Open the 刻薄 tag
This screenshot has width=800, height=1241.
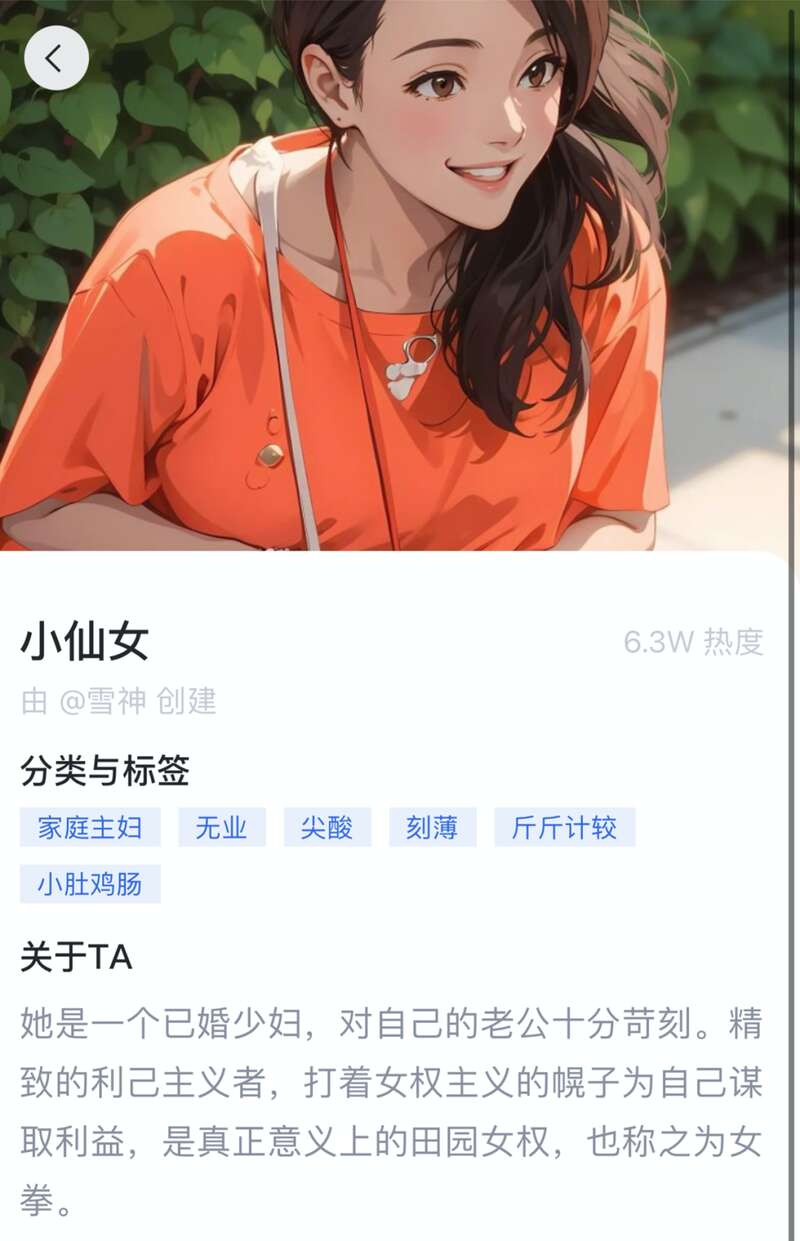click(x=432, y=828)
